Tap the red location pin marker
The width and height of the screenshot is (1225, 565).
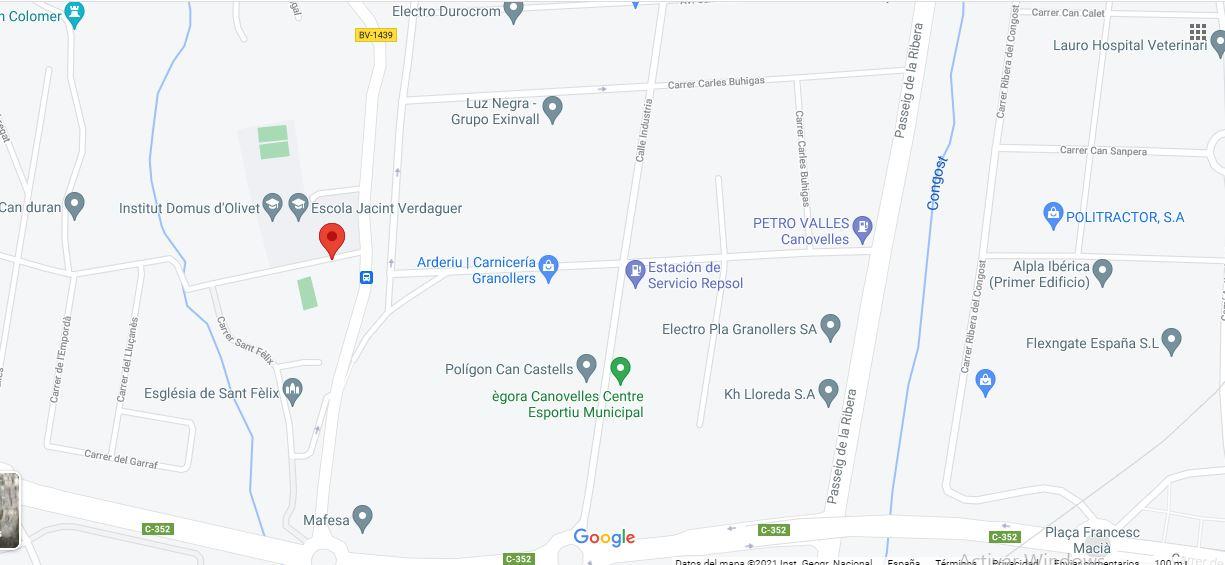click(332, 240)
